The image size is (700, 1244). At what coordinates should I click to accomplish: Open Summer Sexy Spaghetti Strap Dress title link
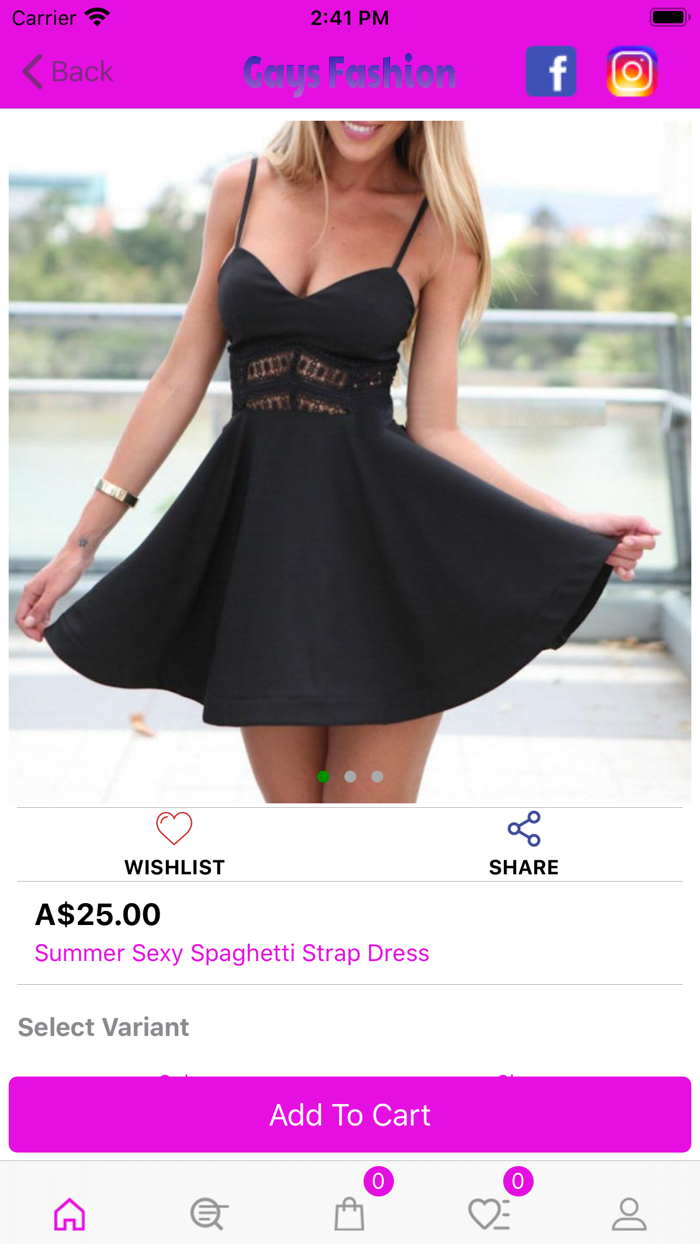point(232,953)
